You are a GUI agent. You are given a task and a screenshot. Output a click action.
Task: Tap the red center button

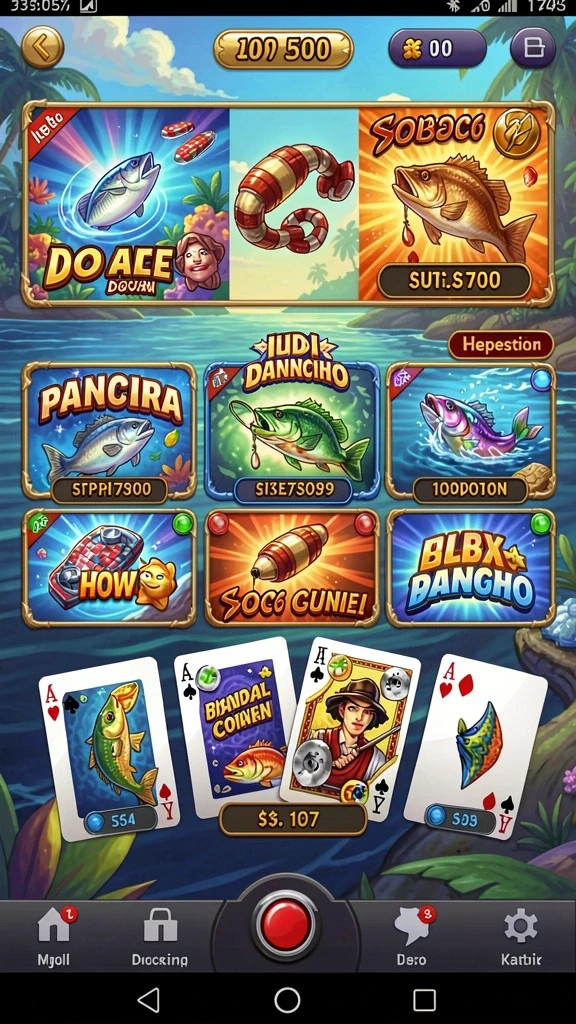285,925
